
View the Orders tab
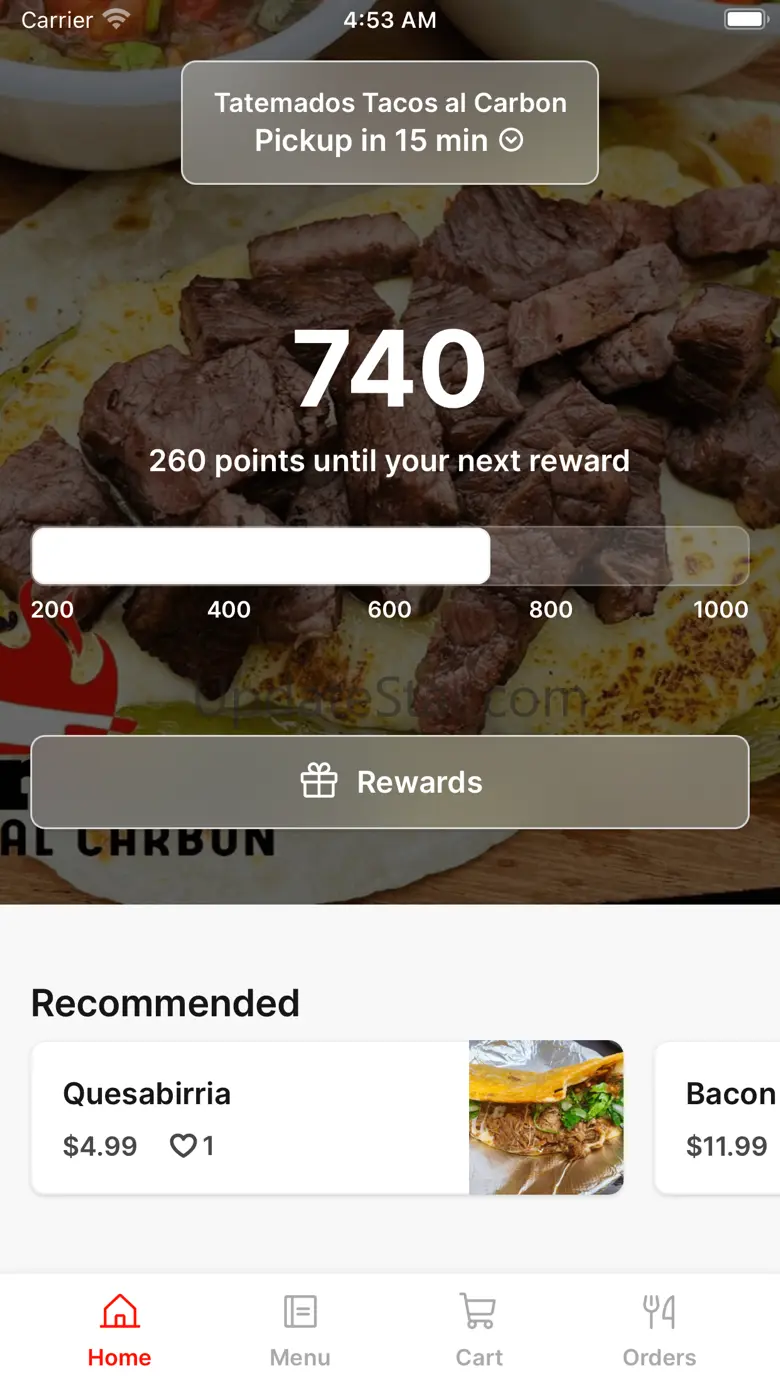(659, 1330)
